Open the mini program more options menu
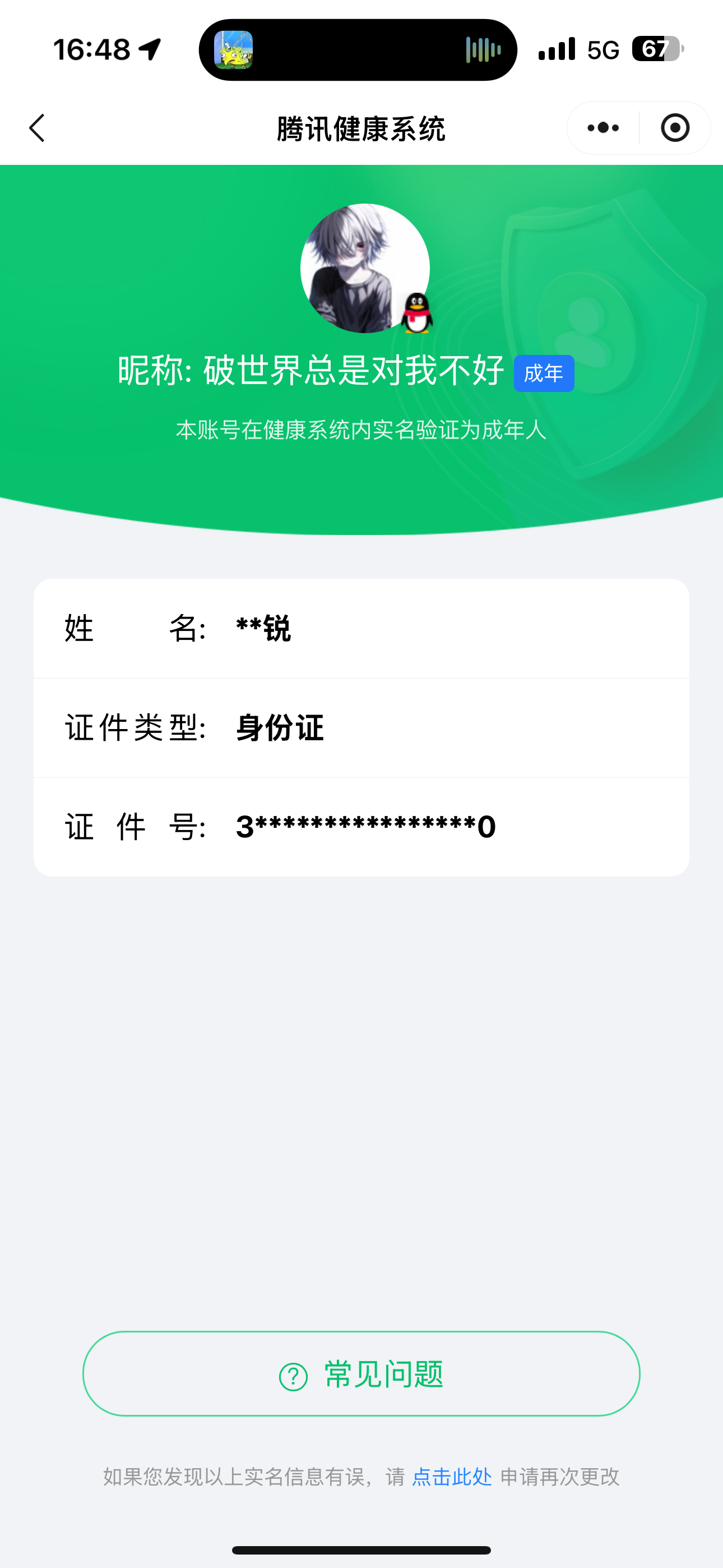Viewport: 723px width, 1568px height. point(603,128)
